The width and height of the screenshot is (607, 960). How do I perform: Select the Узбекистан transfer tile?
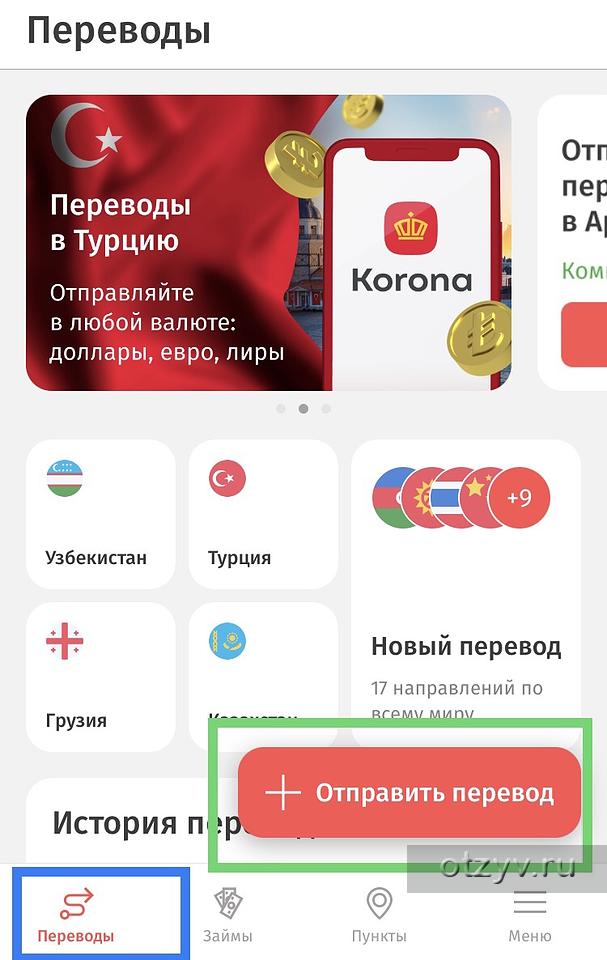coord(100,514)
